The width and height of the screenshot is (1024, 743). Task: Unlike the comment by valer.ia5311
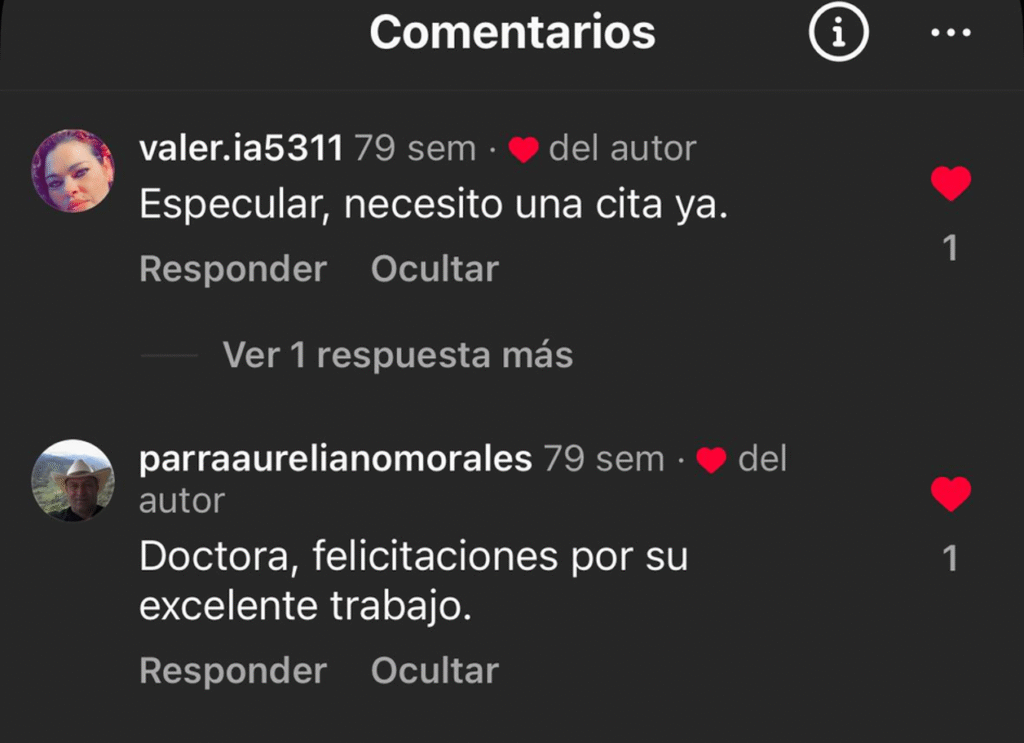pos(950,184)
